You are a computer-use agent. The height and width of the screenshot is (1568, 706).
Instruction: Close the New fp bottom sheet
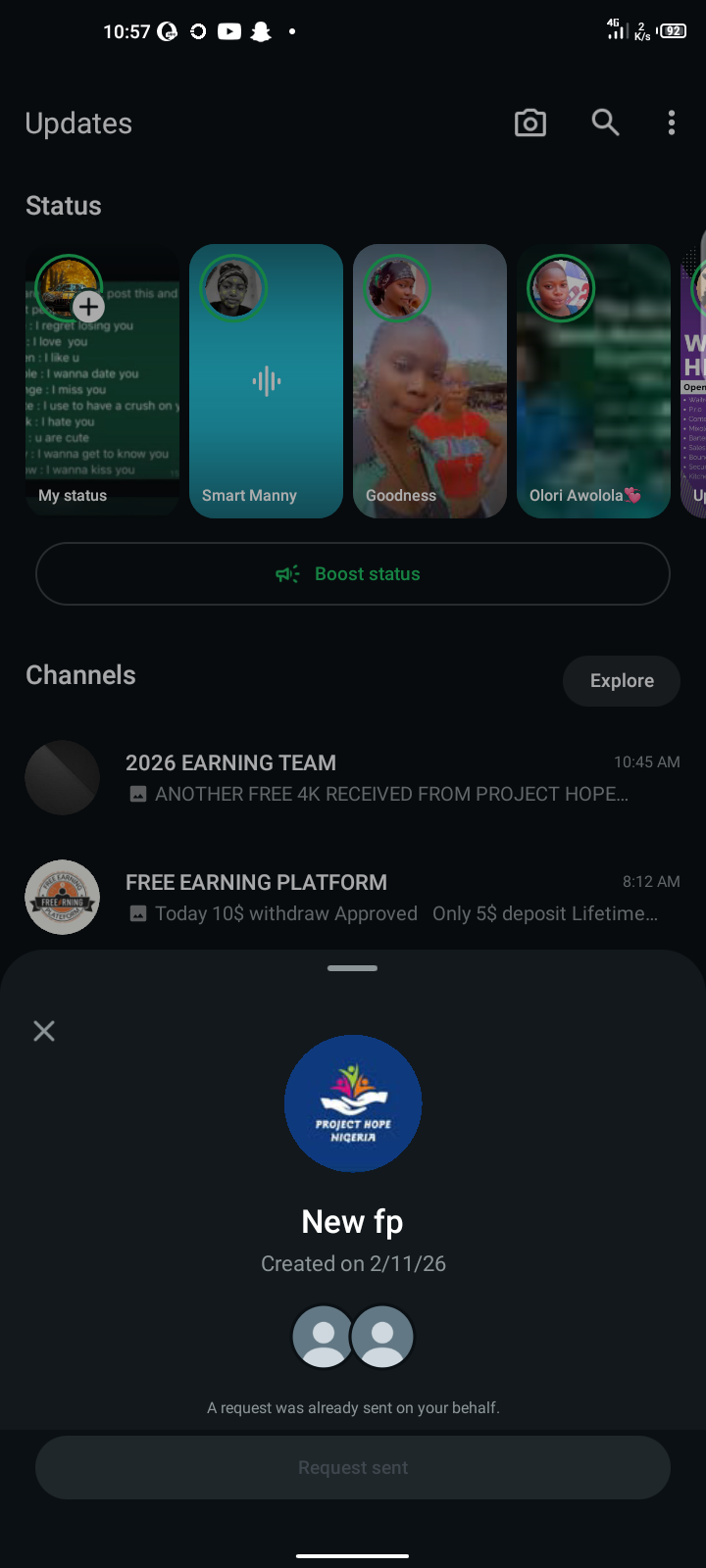(44, 1031)
